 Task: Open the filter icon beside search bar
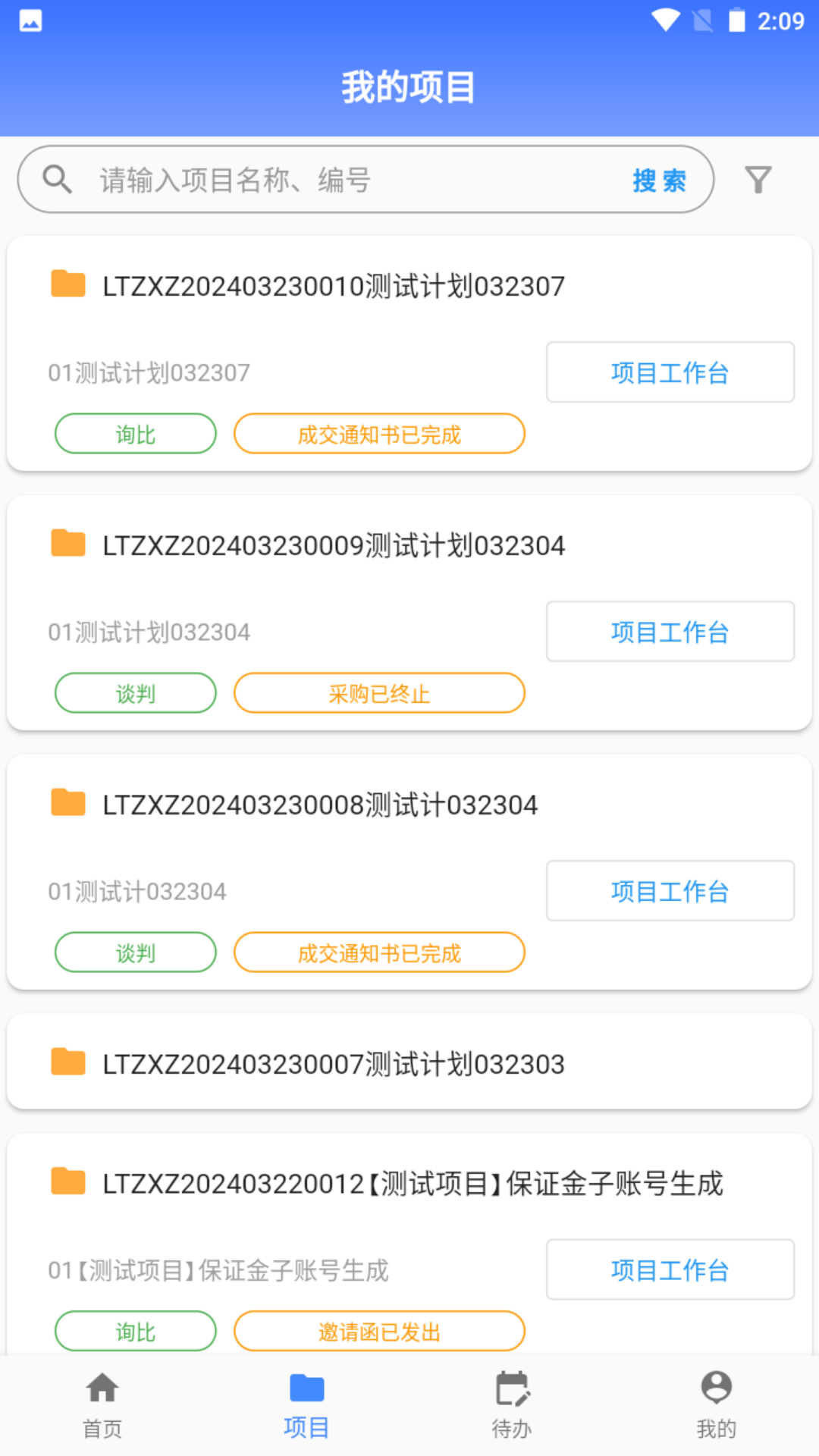click(757, 180)
